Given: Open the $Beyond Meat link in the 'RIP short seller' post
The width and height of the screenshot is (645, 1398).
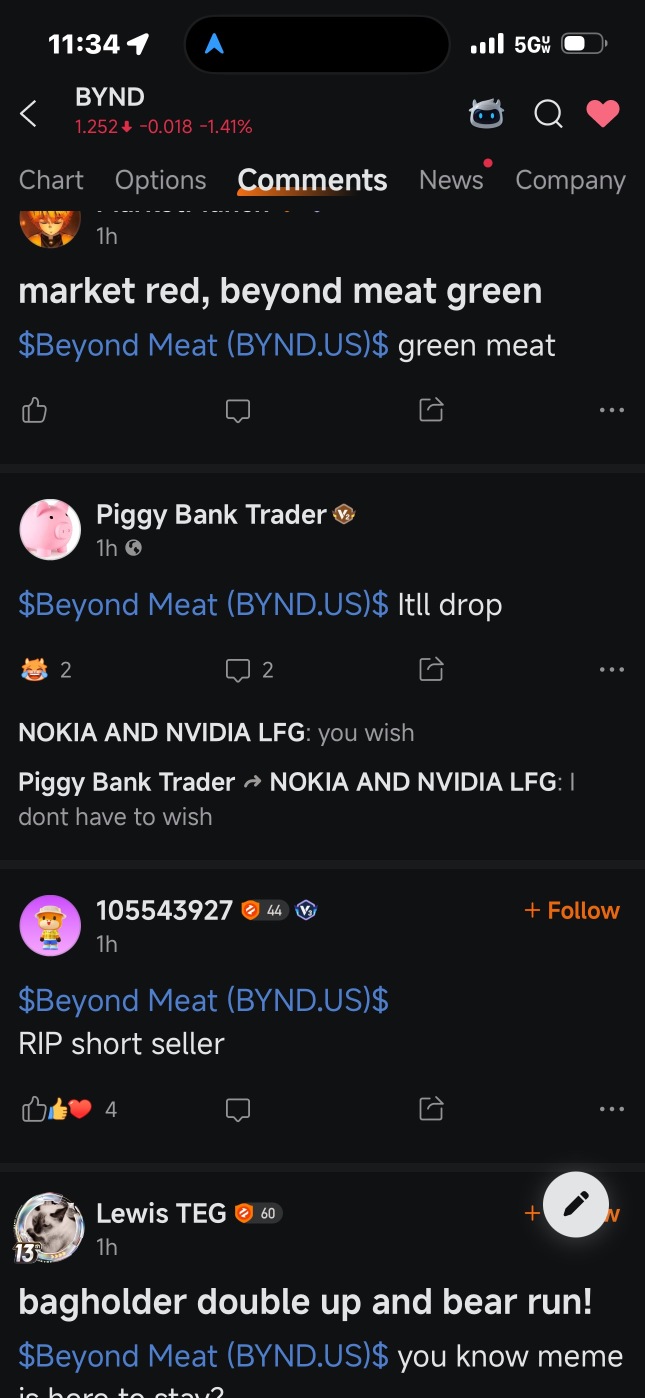Looking at the screenshot, I should point(203,1000).
